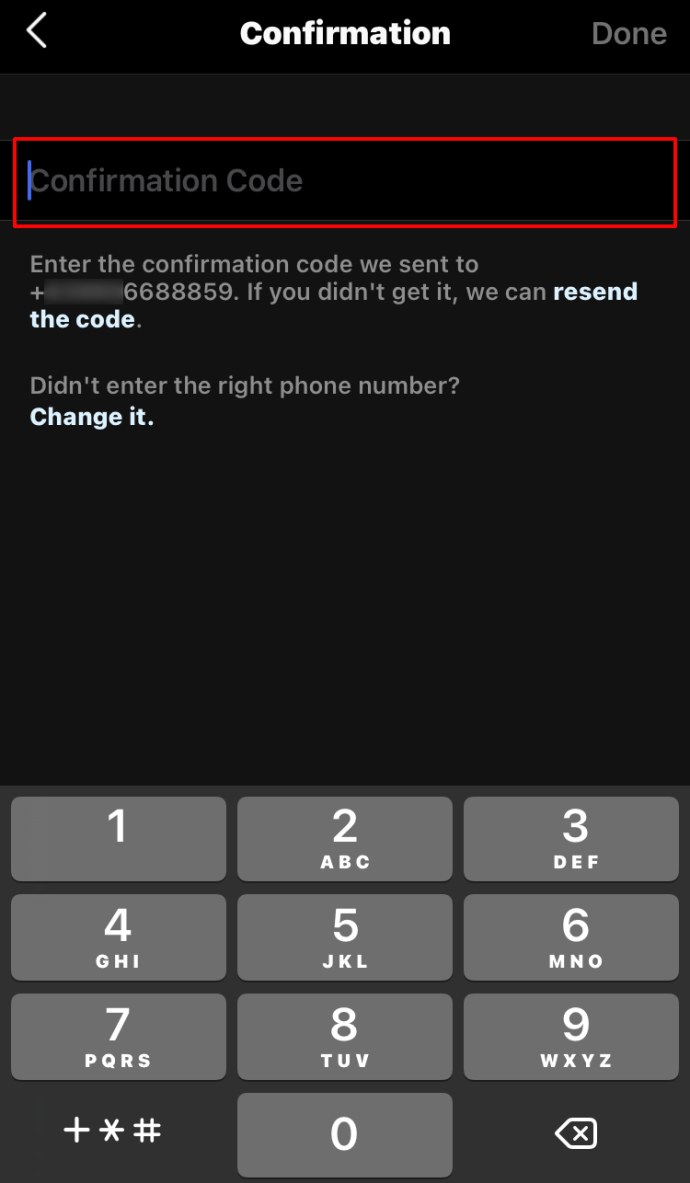
Task: Resend the confirmation code
Action: pos(594,292)
